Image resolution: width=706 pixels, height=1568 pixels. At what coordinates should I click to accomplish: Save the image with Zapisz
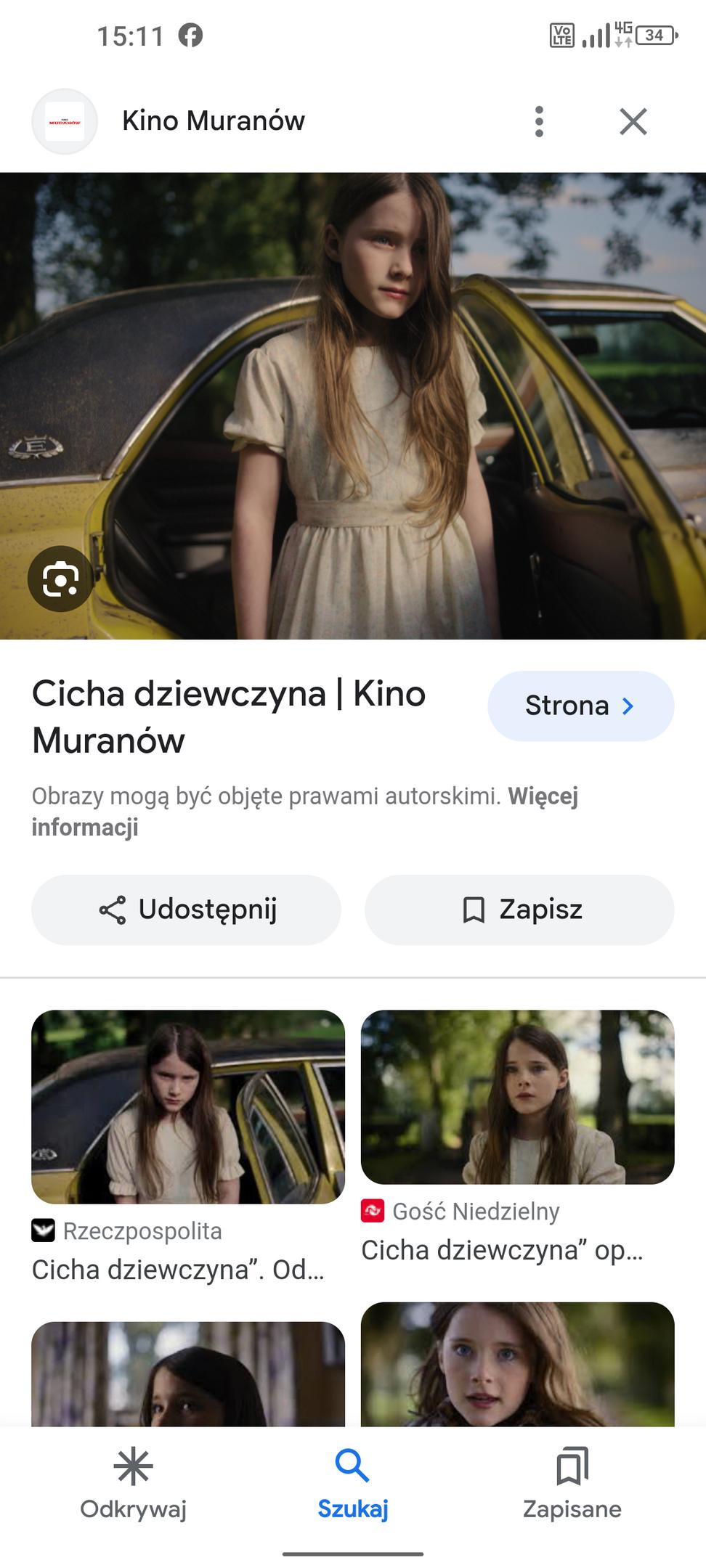pyautogui.click(x=519, y=910)
